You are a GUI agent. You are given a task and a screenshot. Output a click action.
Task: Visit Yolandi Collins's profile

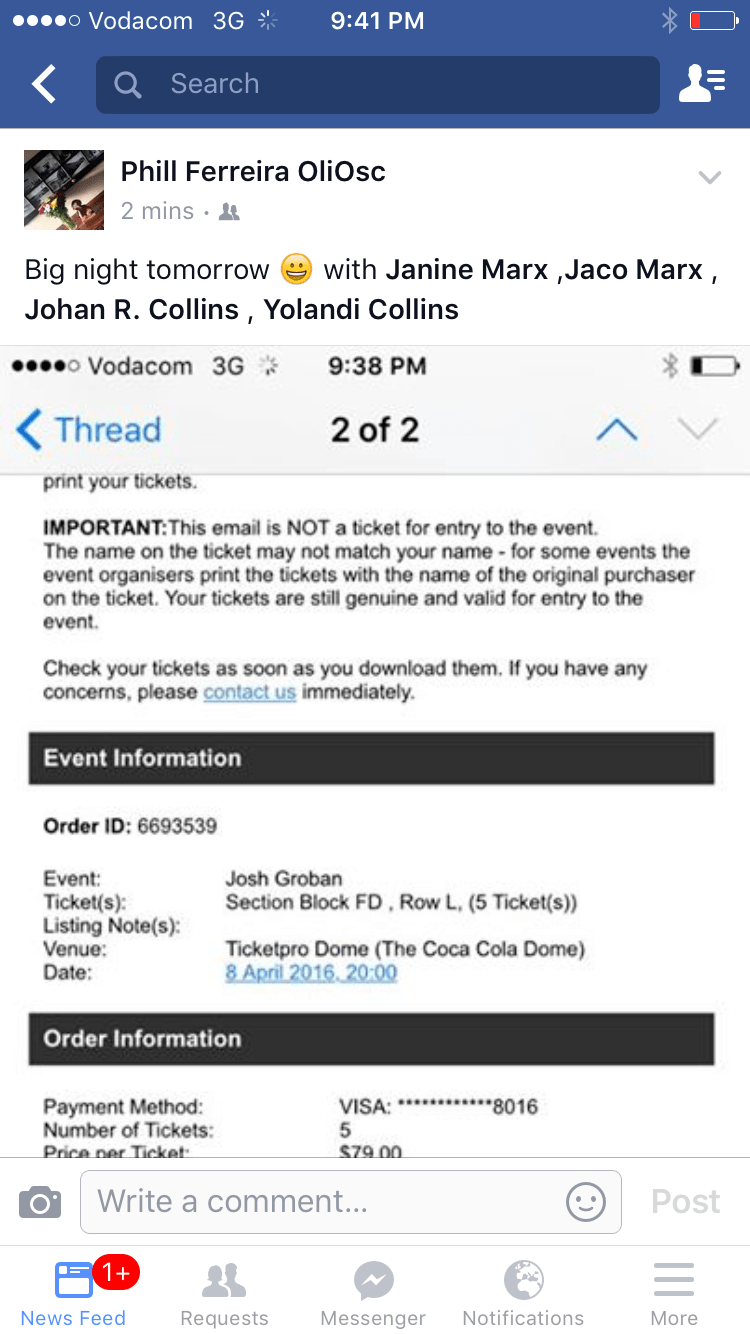coord(361,310)
